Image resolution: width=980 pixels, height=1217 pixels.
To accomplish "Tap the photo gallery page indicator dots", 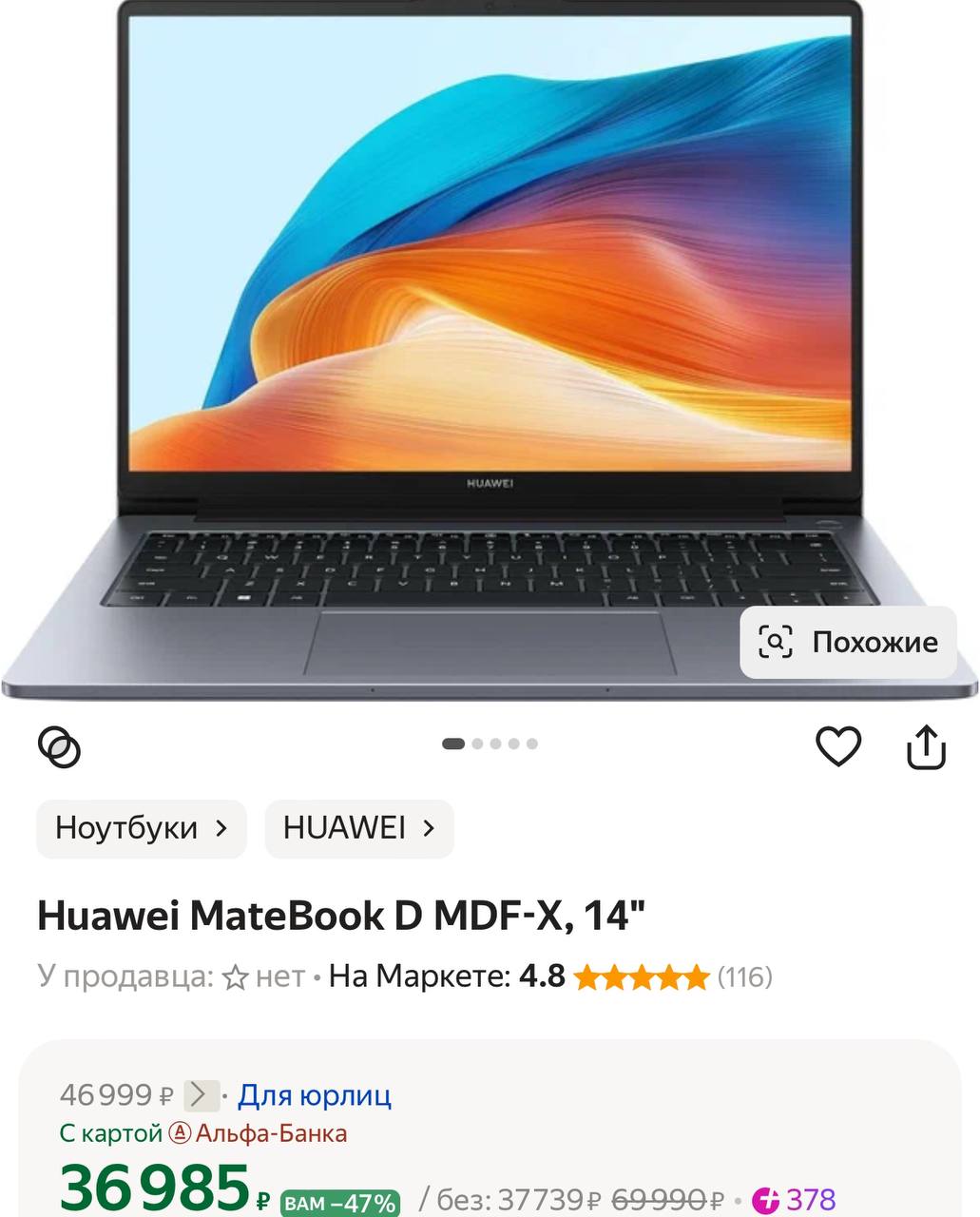I will click(x=490, y=744).
